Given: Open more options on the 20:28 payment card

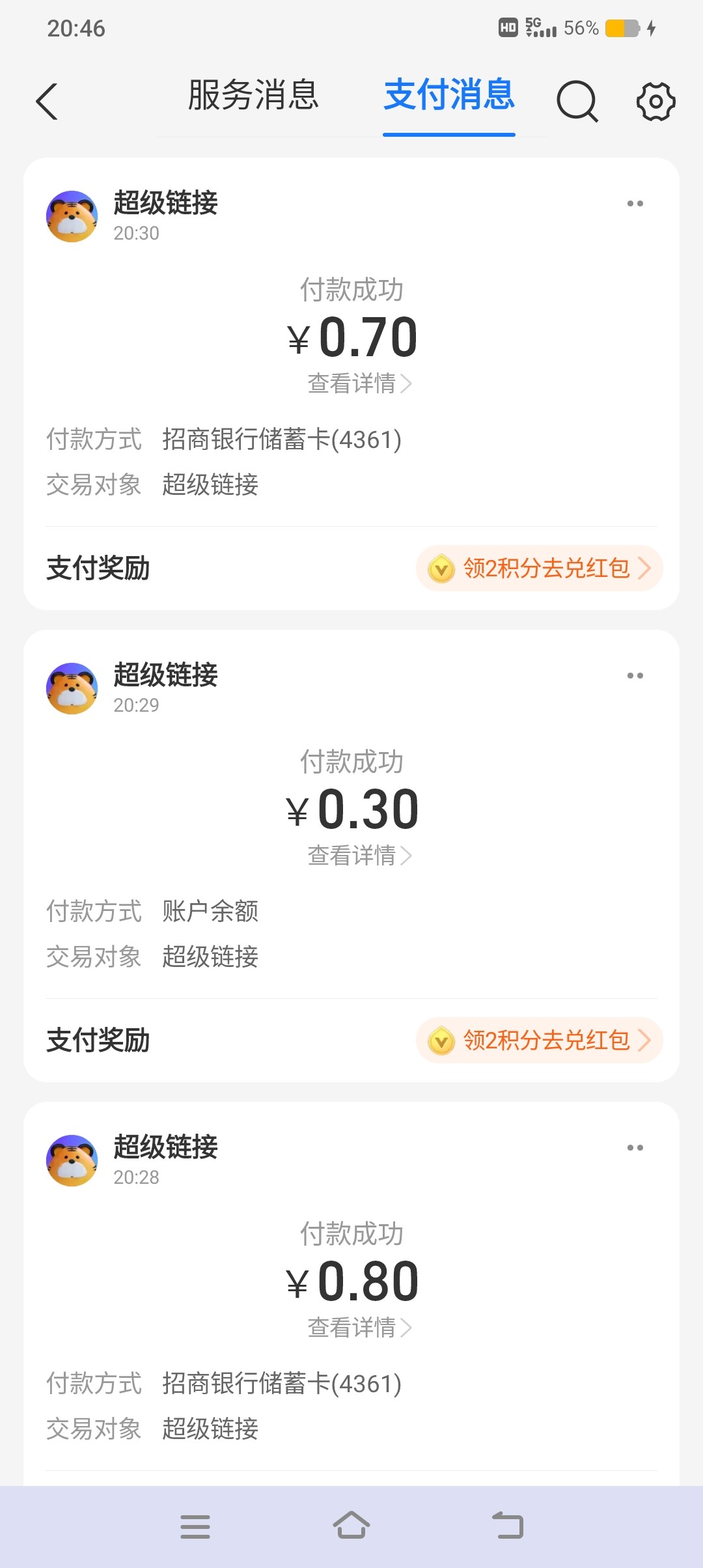Looking at the screenshot, I should pos(635,1148).
